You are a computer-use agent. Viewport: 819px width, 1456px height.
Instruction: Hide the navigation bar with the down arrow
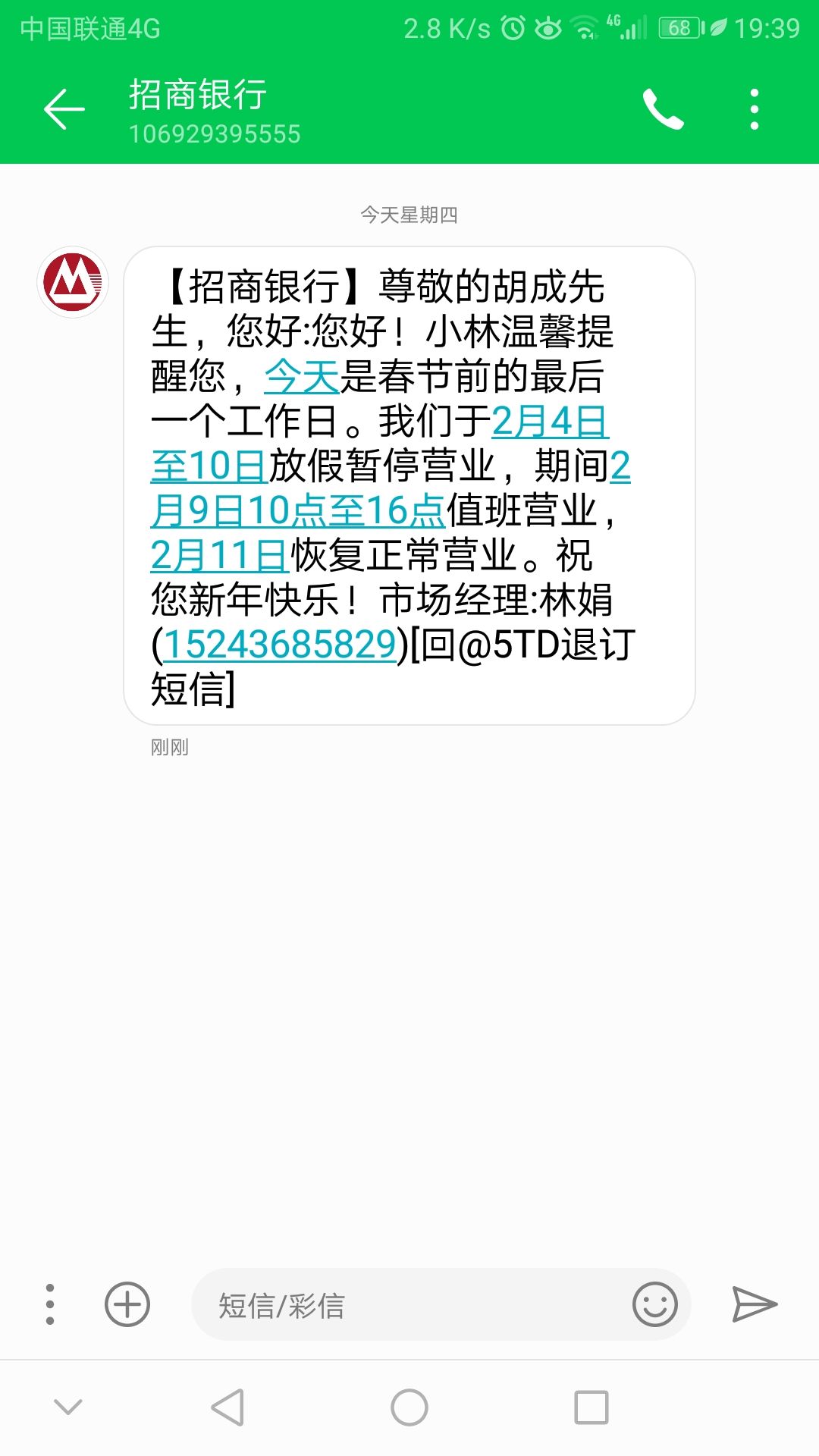coord(68,1407)
